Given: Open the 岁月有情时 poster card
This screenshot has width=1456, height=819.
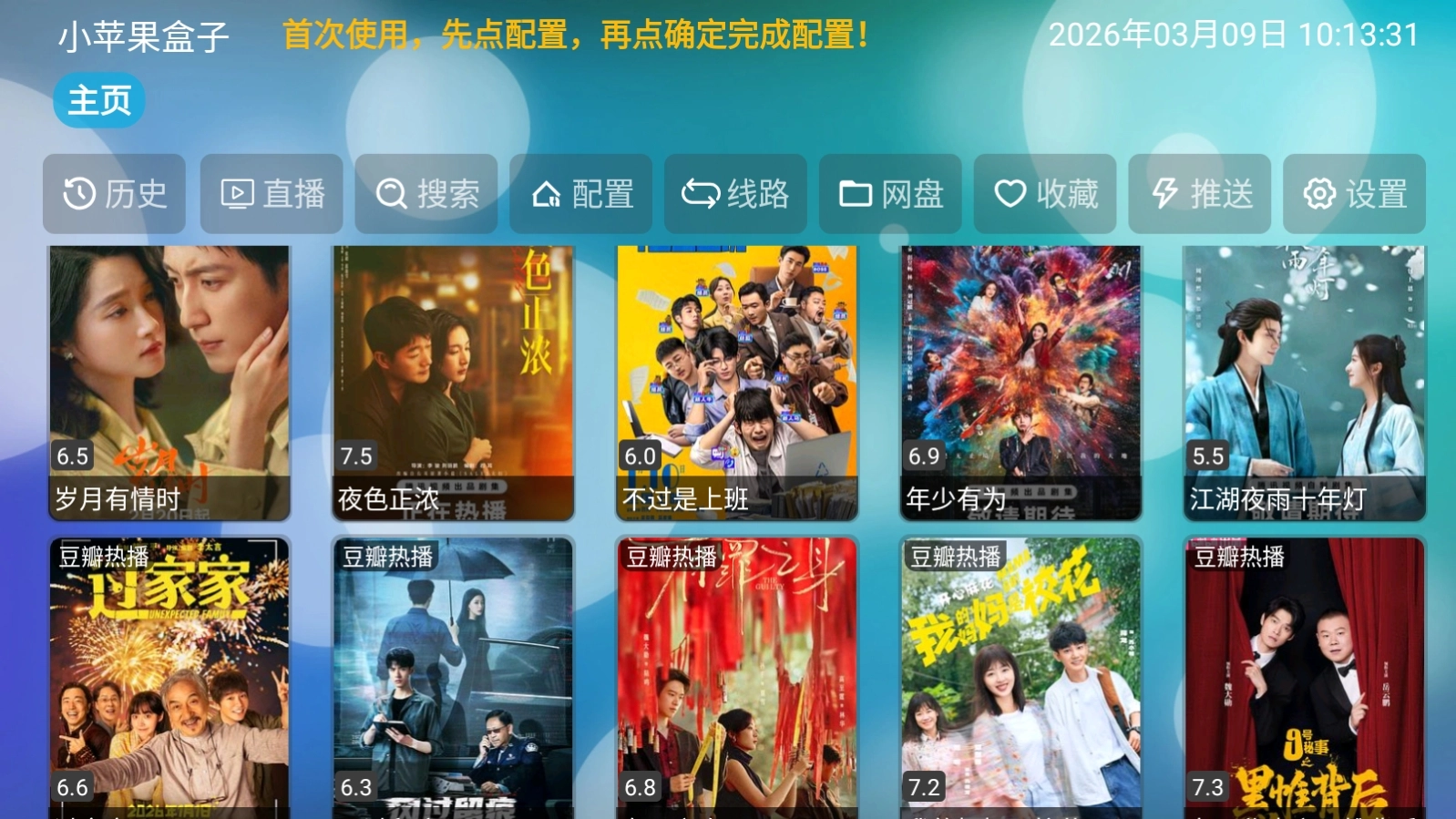Looking at the screenshot, I should (x=169, y=383).
